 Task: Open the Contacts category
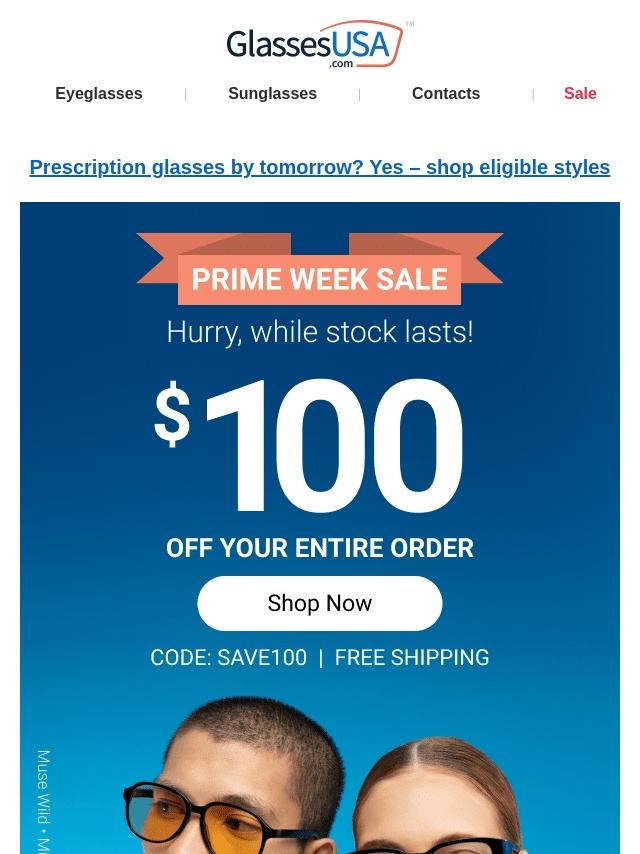(445, 94)
